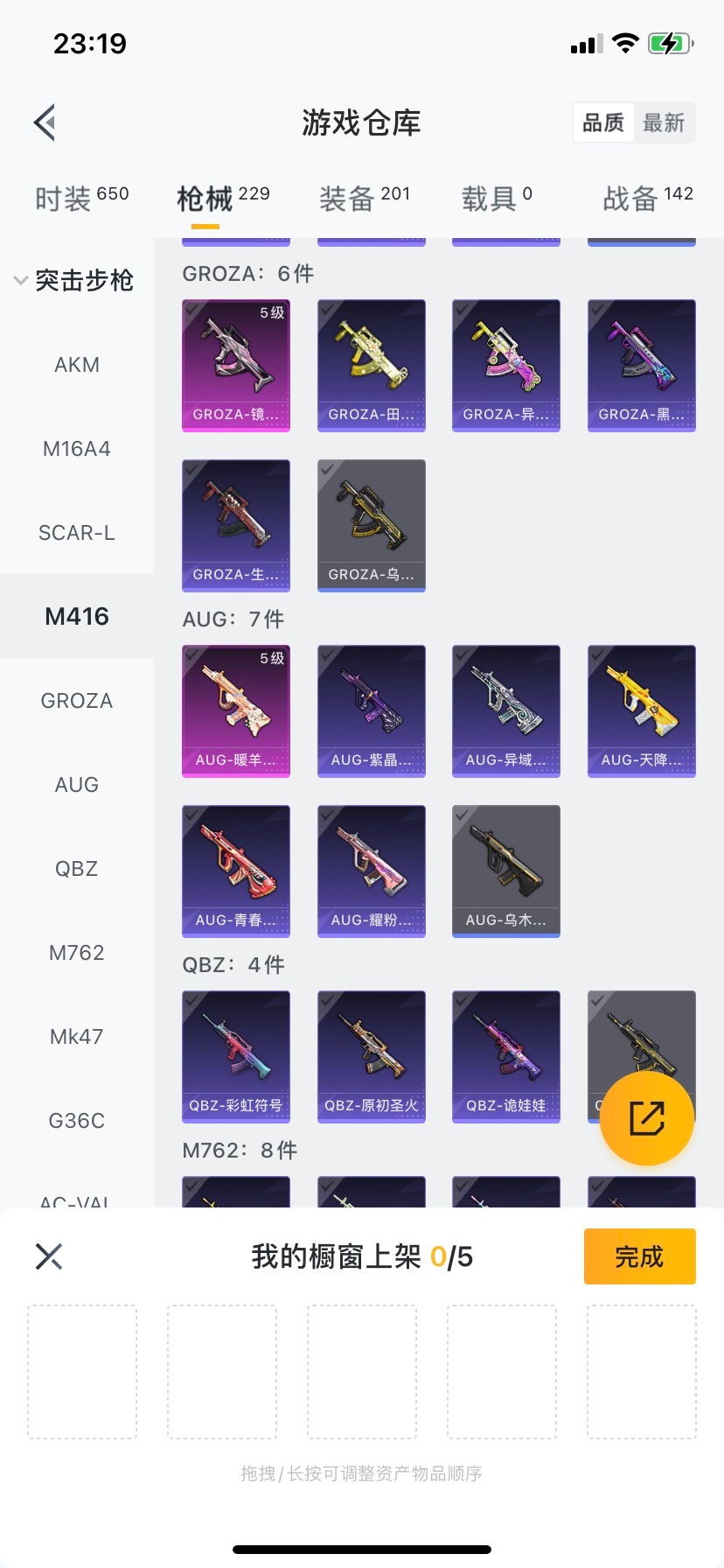Sort by 最新
Image resolution: width=724 pixels, height=1568 pixels.
coord(664,122)
